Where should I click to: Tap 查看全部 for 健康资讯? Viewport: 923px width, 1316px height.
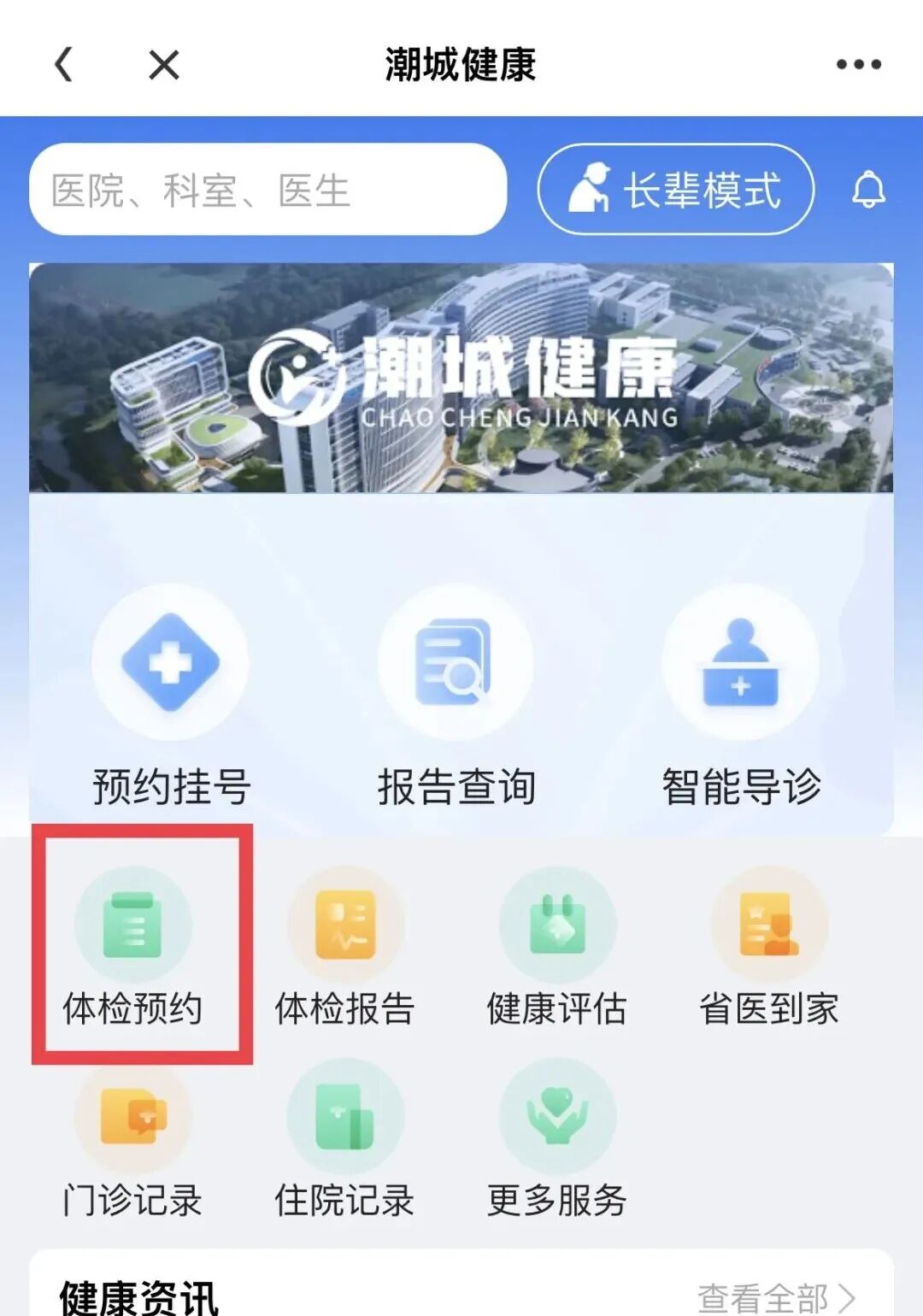[776, 1297]
